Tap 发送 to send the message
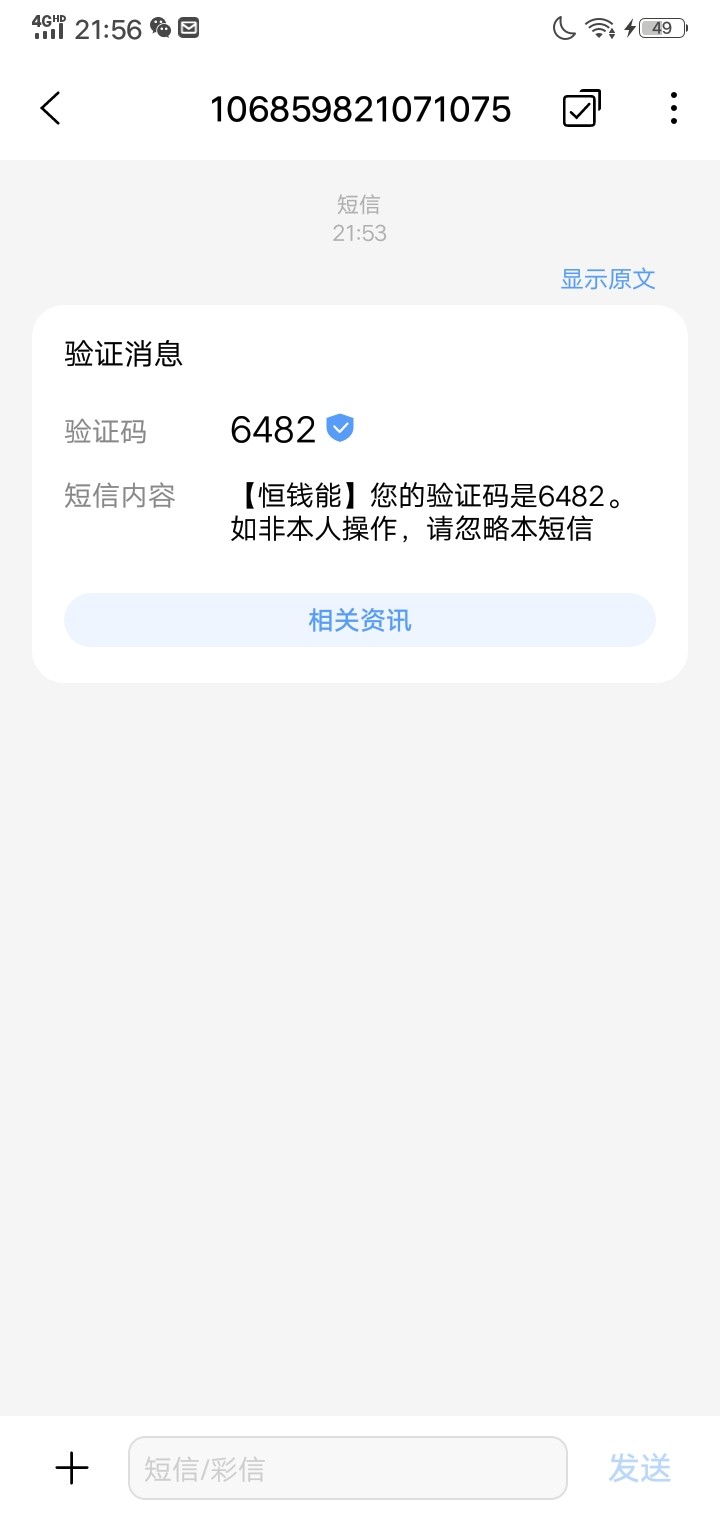Screen dimensions: 720x1520 640,1468
